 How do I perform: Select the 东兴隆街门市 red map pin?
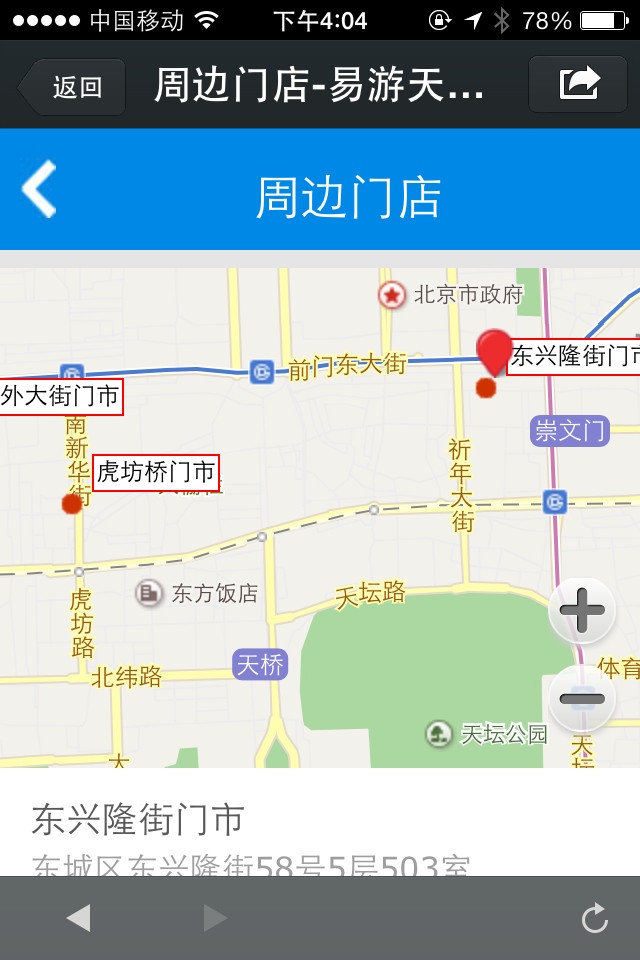[x=493, y=352]
